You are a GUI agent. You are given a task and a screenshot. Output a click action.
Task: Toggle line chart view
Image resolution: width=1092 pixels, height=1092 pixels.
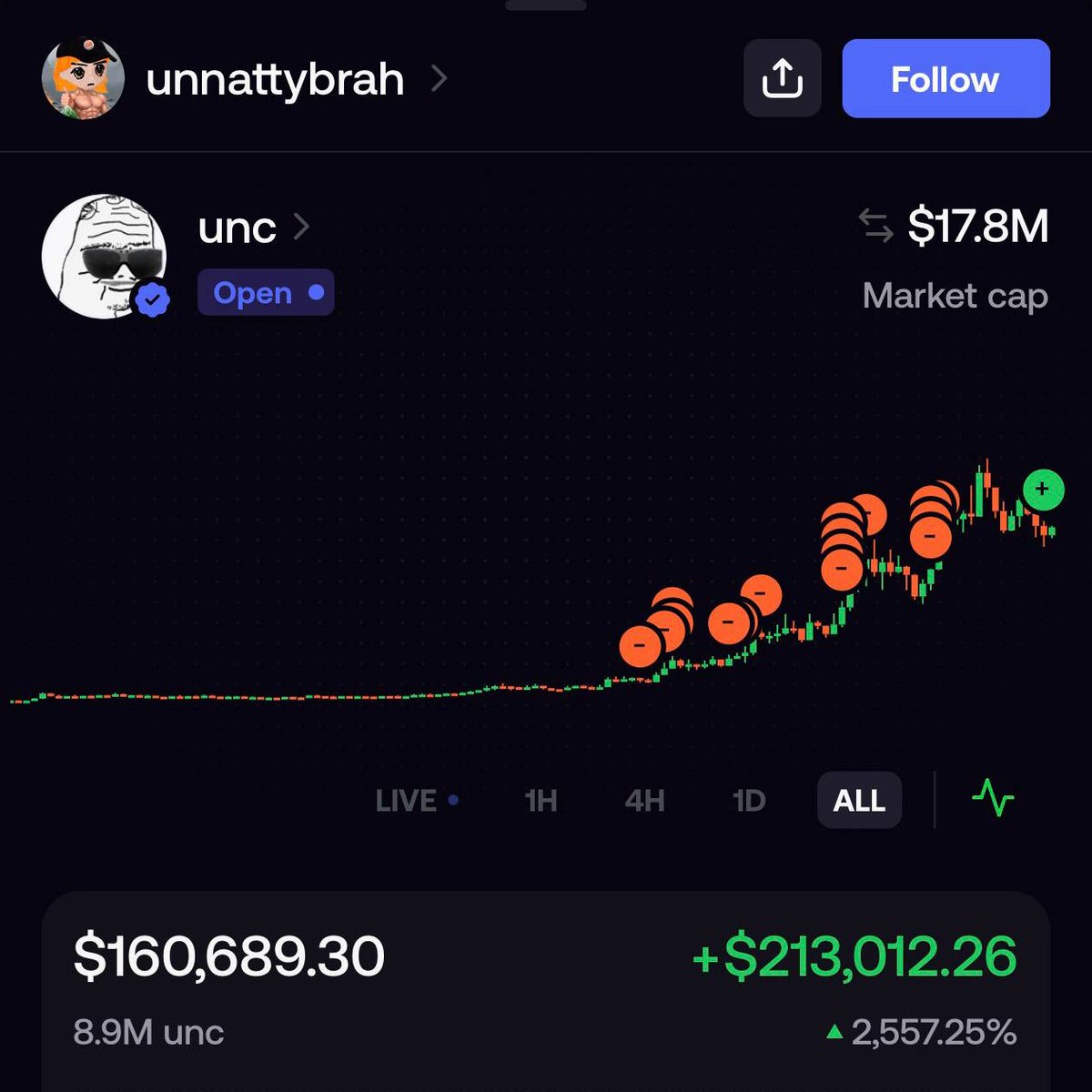coord(992,799)
